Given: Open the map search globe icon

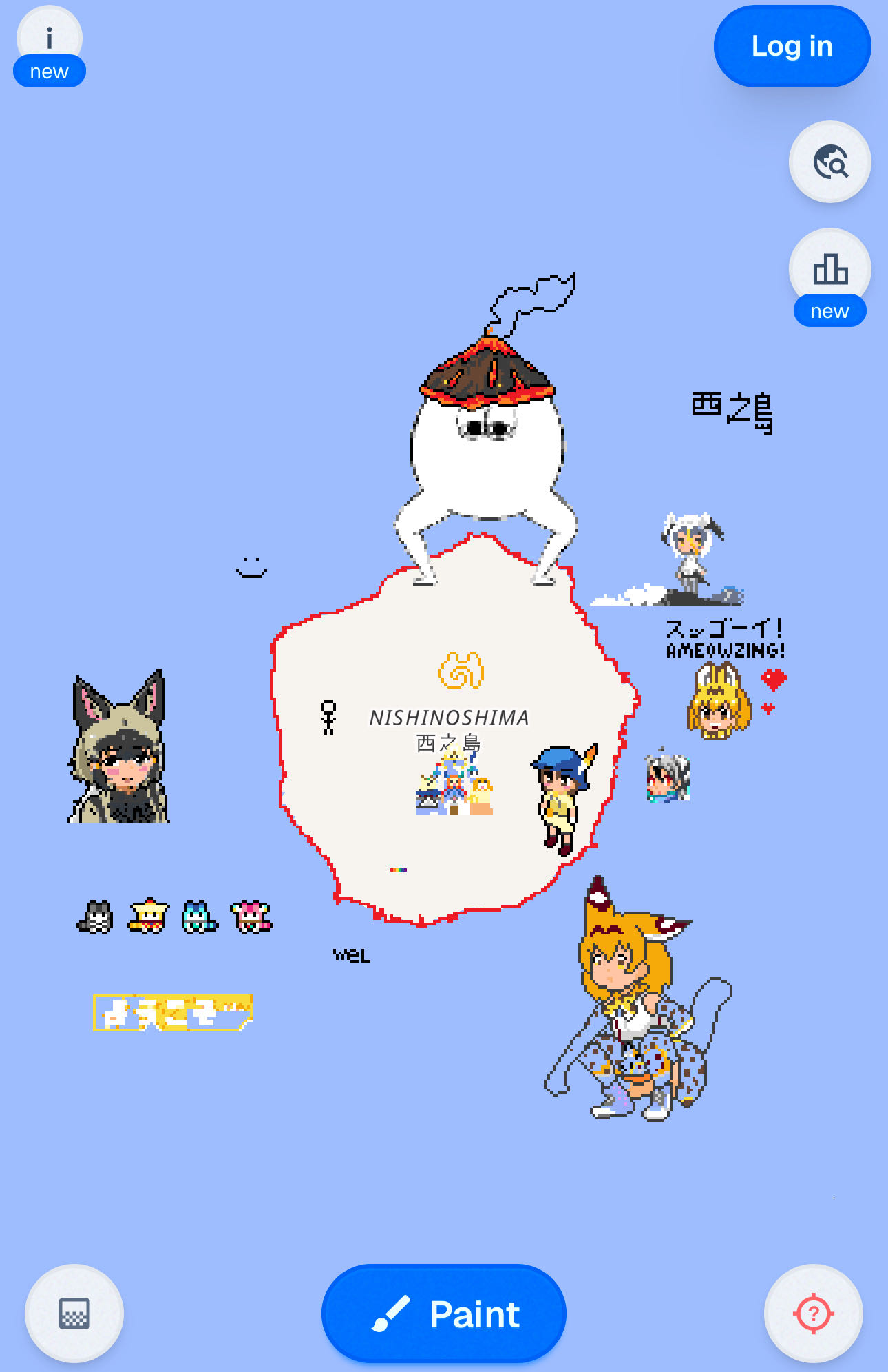Looking at the screenshot, I should pyautogui.click(x=829, y=162).
